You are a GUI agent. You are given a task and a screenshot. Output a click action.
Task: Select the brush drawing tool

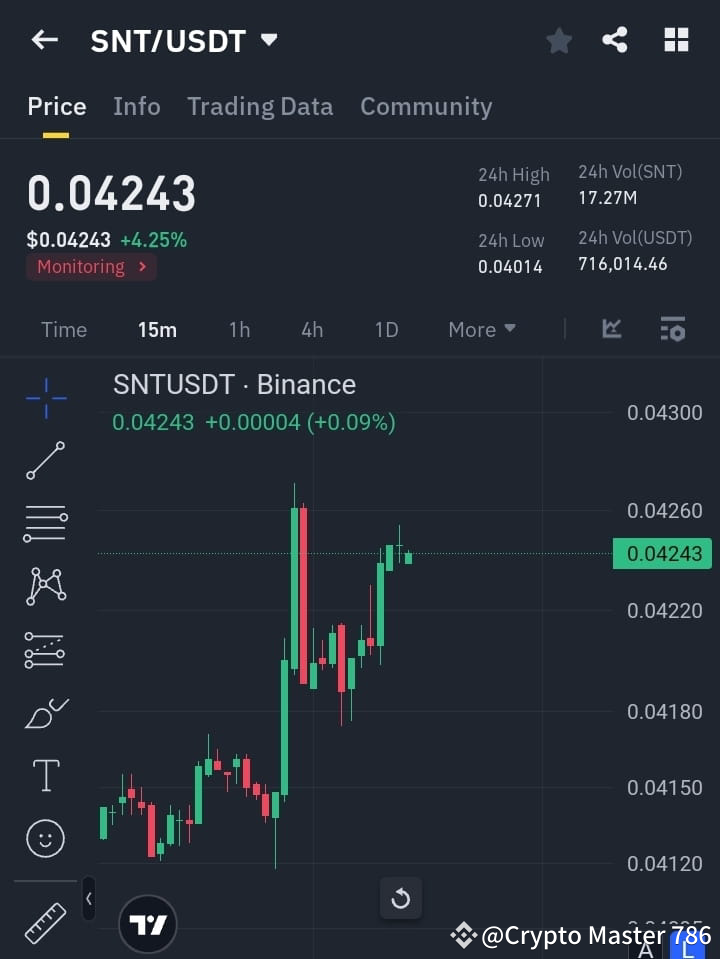click(x=45, y=712)
